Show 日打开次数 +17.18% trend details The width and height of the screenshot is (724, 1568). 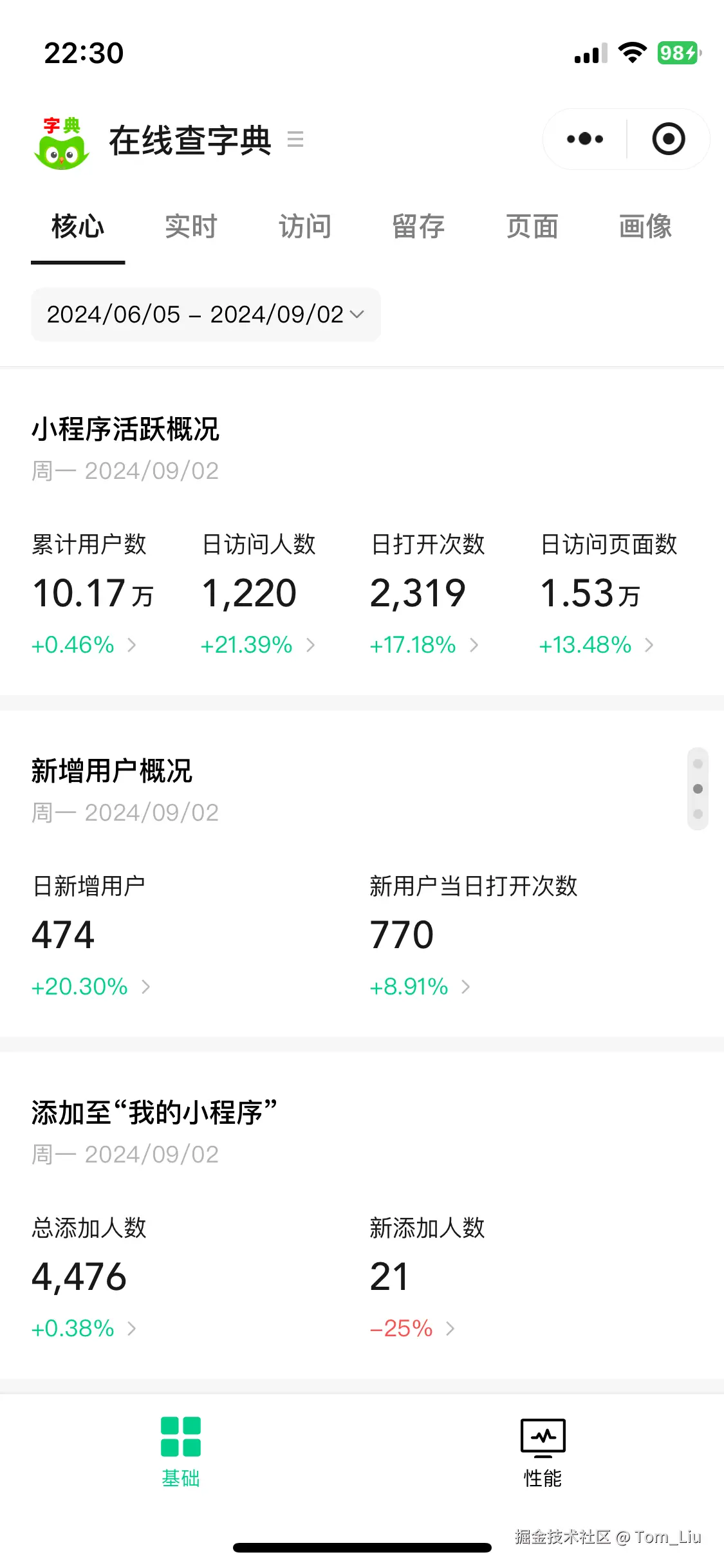tap(424, 645)
